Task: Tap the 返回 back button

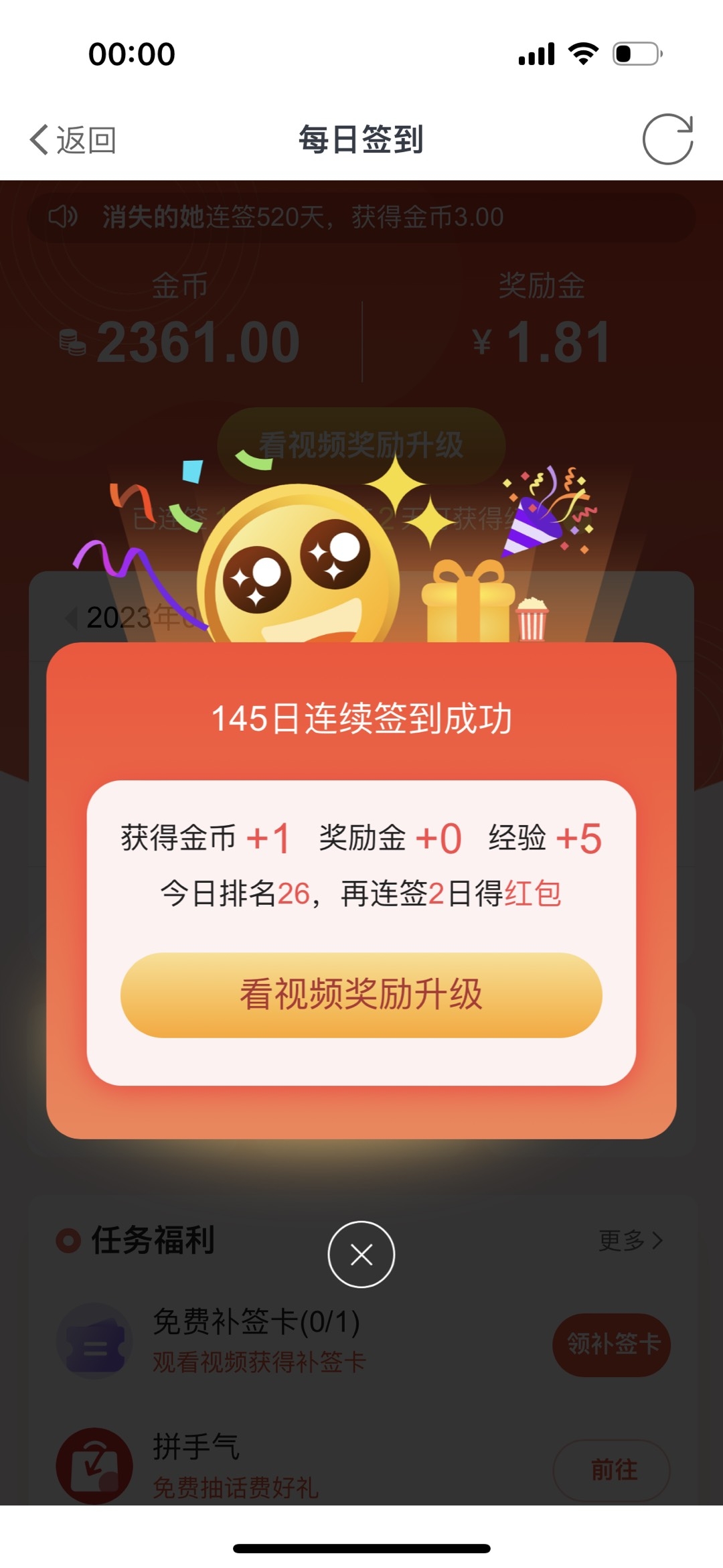Action: point(73,140)
